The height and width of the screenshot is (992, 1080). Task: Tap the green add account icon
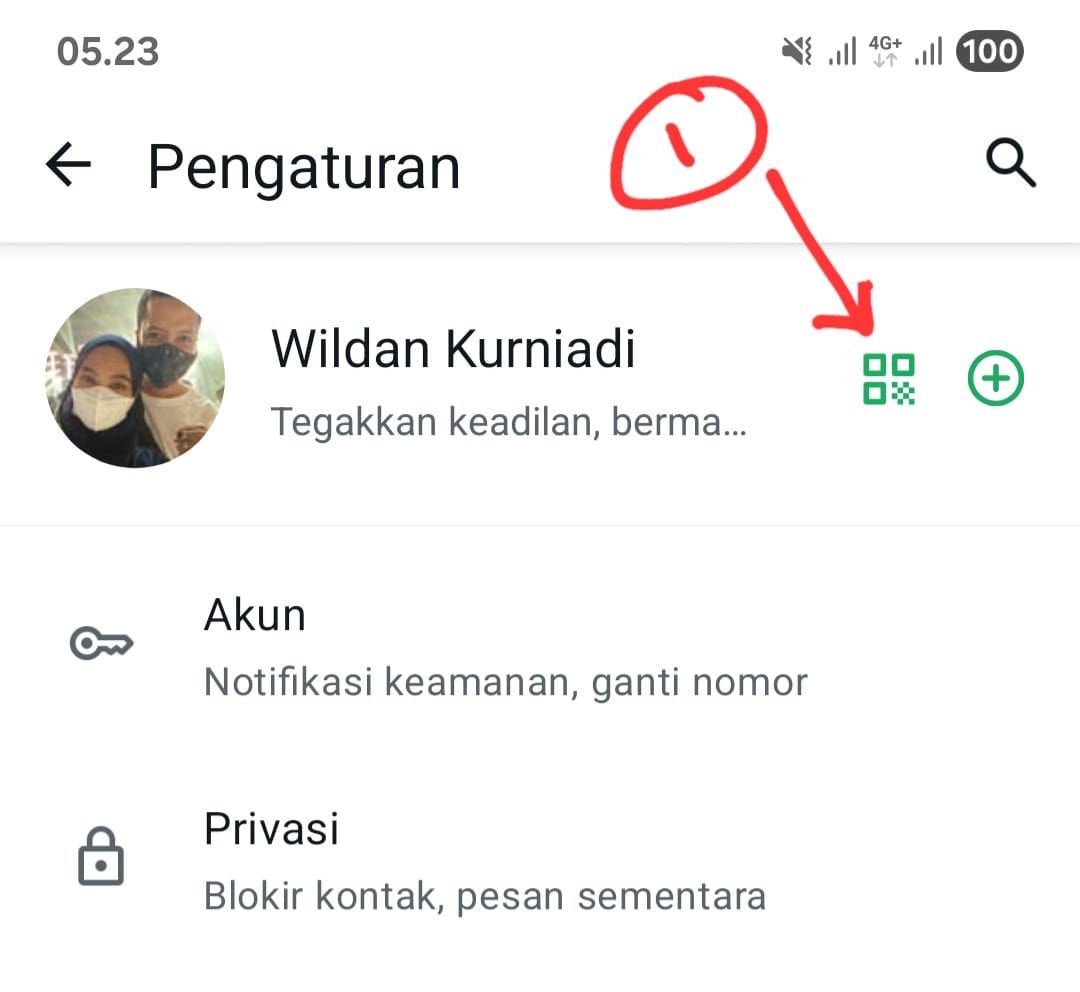(996, 380)
